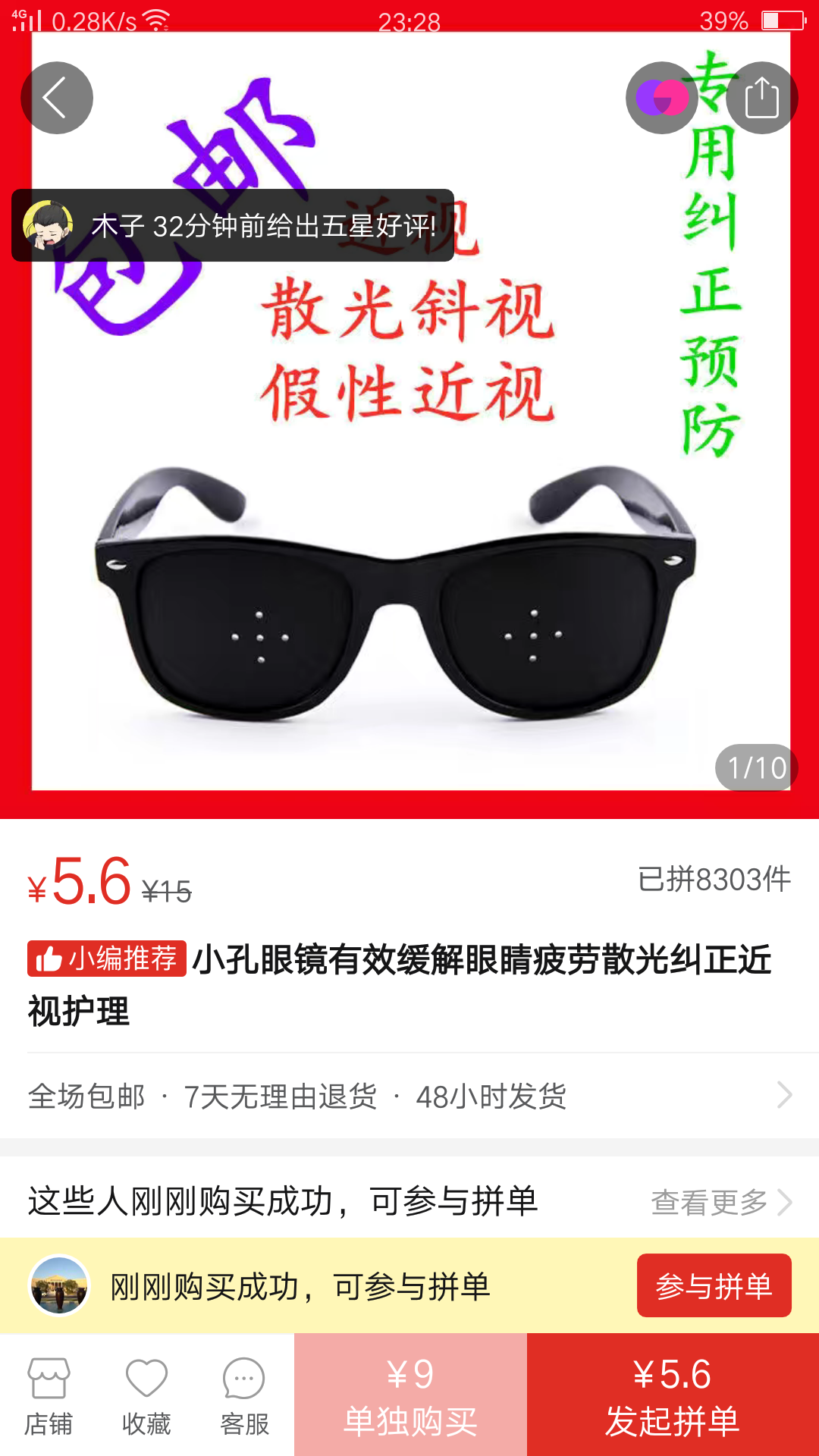Start a group buy for ¥5.6
The width and height of the screenshot is (819, 1456).
[673, 1395]
